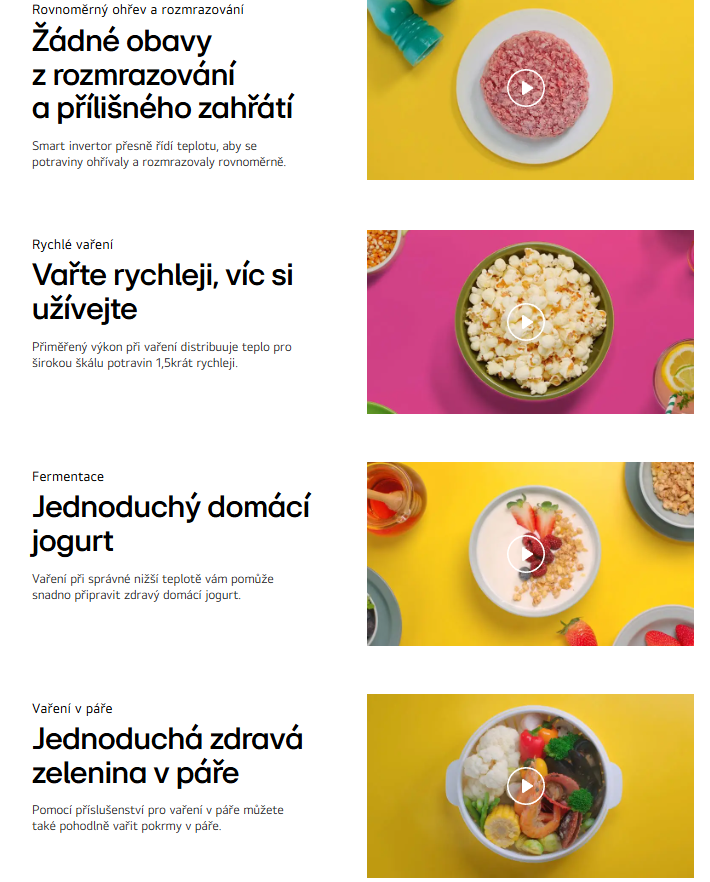
Task: Play the steamed vegetables video
Action: tap(526, 786)
